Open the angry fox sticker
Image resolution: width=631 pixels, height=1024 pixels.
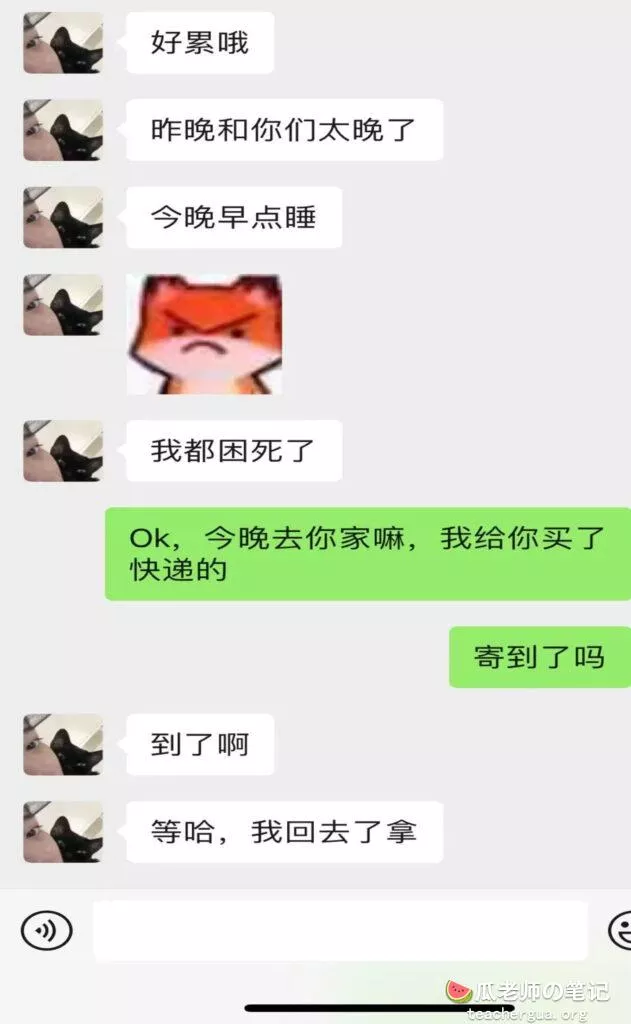tap(204, 335)
